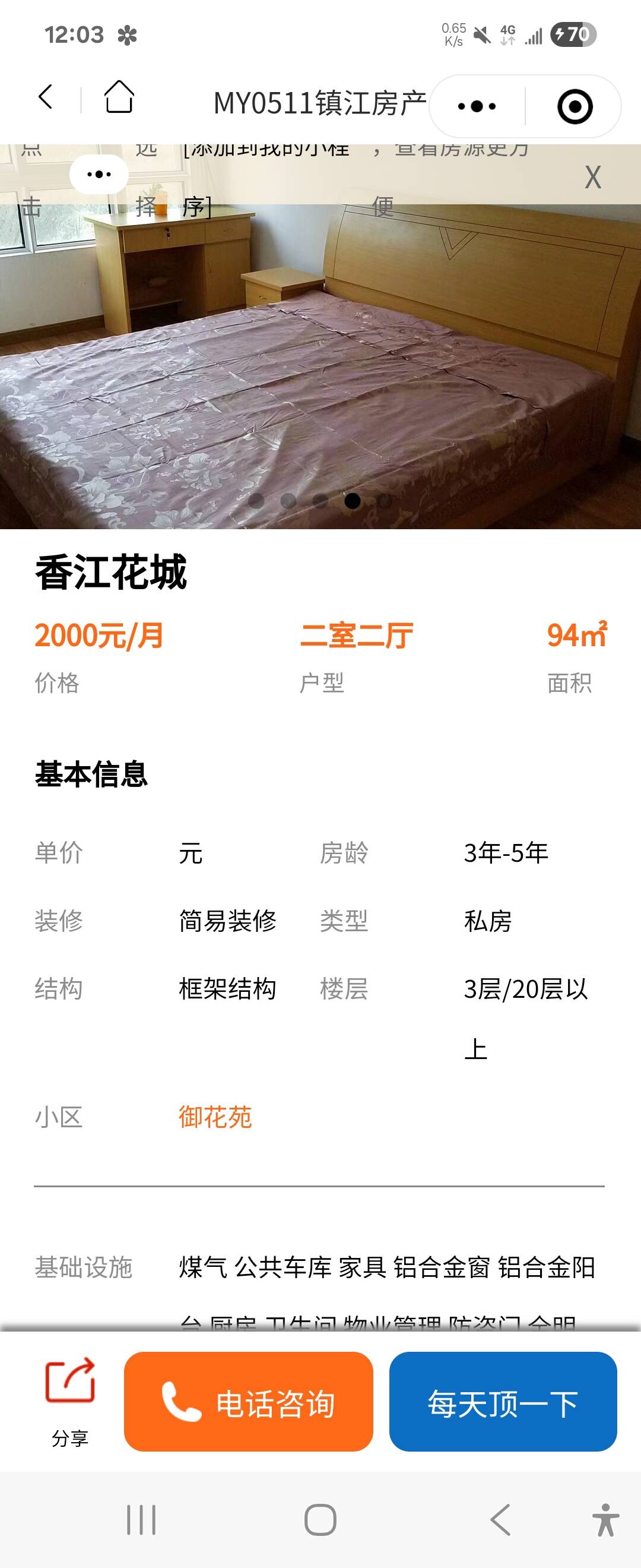The width and height of the screenshot is (641, 1568).
Task: Open the mini program home icon
Action: tap(119, 97)
